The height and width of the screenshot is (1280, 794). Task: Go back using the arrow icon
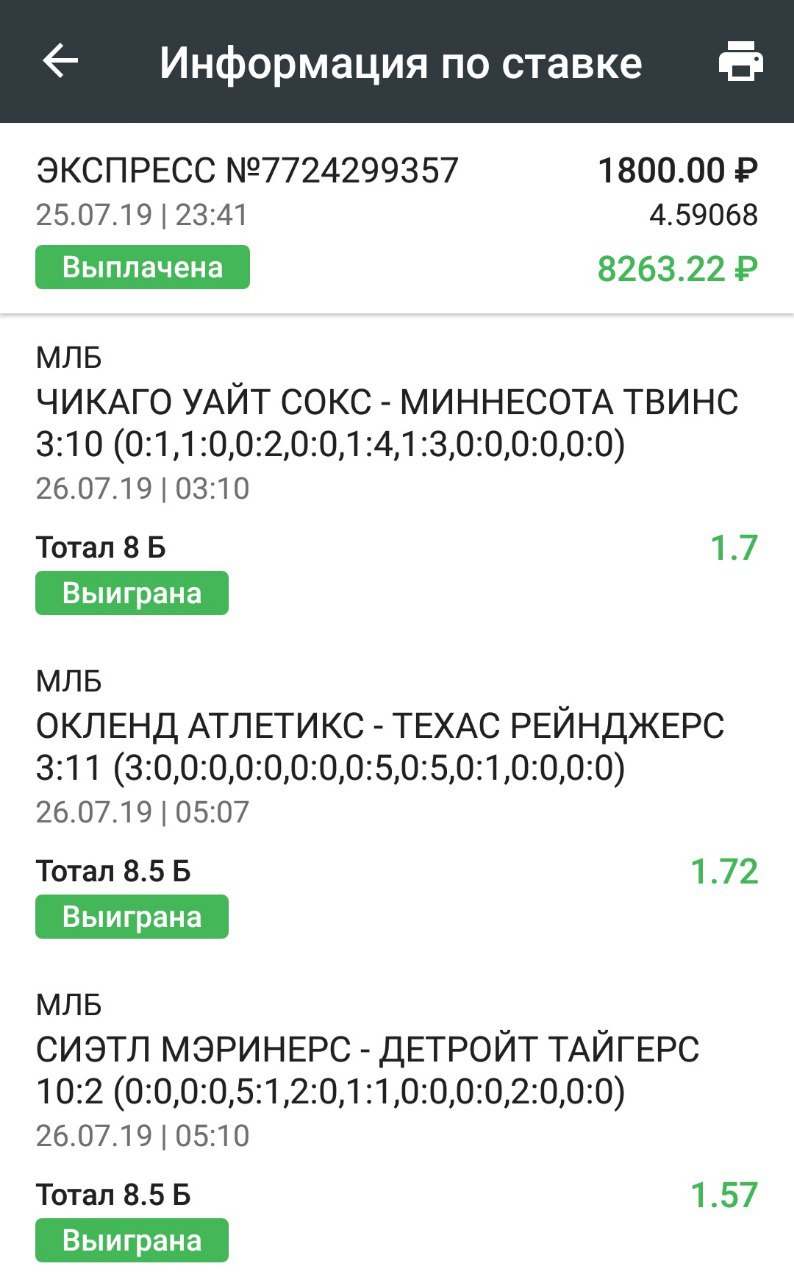click(x=60, y=62)
